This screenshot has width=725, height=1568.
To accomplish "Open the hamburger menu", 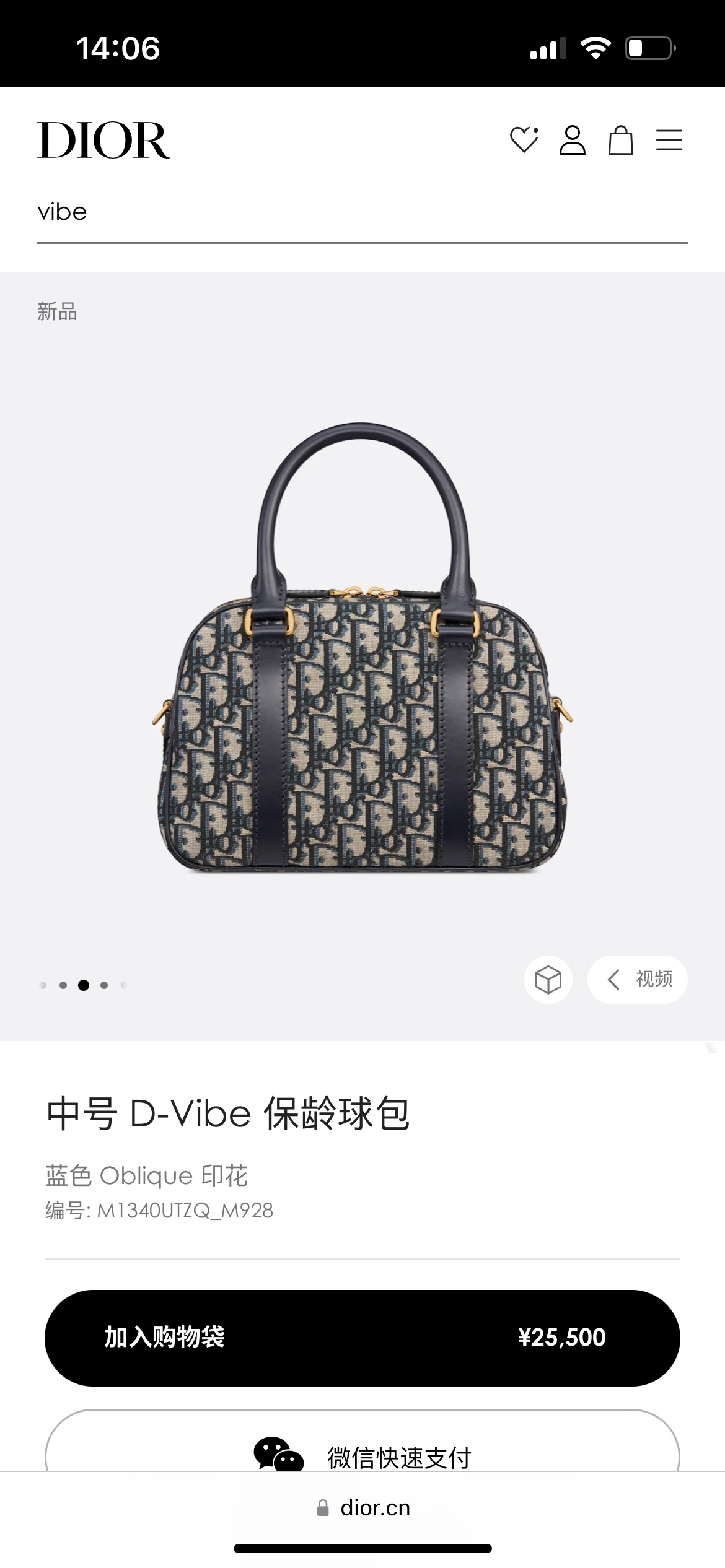I will coord(669,140).
